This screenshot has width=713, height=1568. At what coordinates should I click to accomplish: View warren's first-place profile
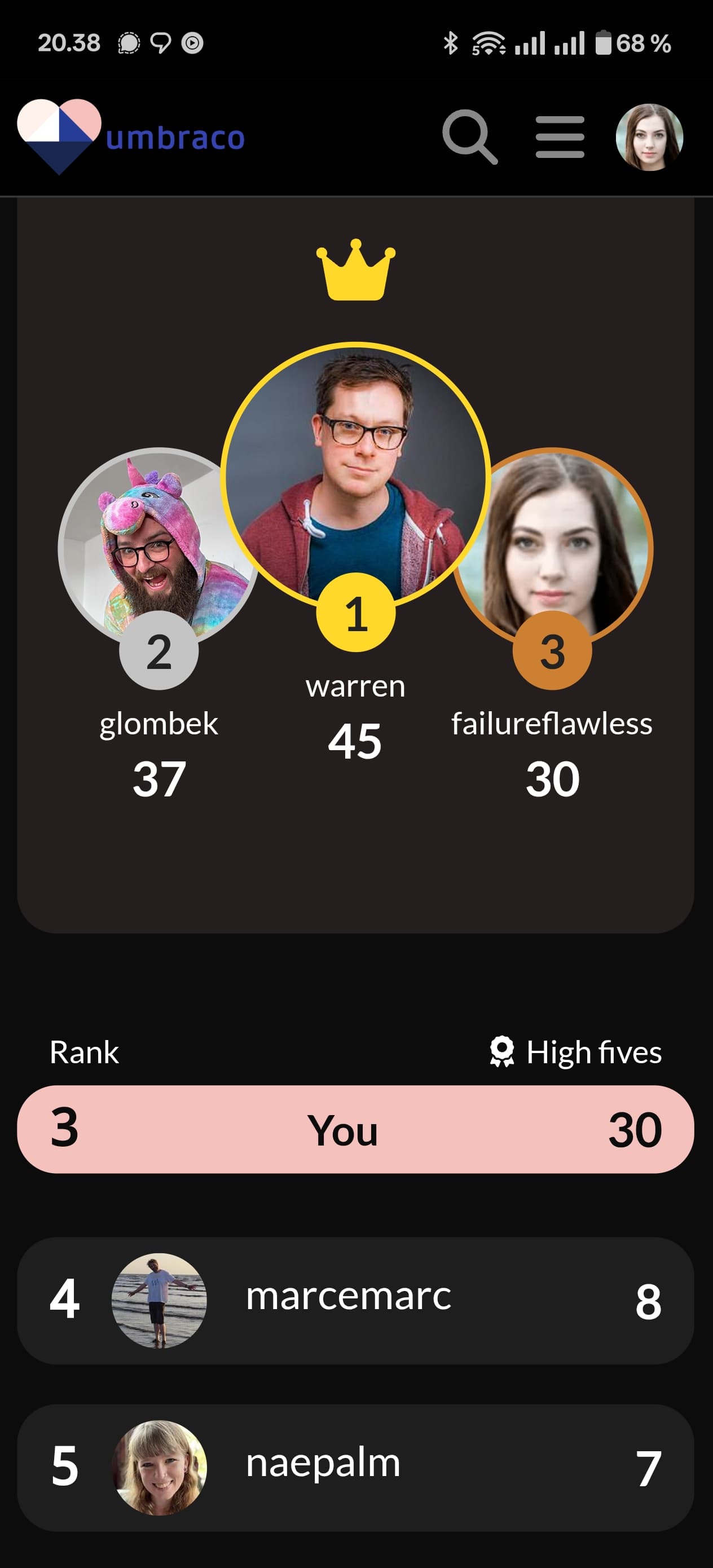355,475
